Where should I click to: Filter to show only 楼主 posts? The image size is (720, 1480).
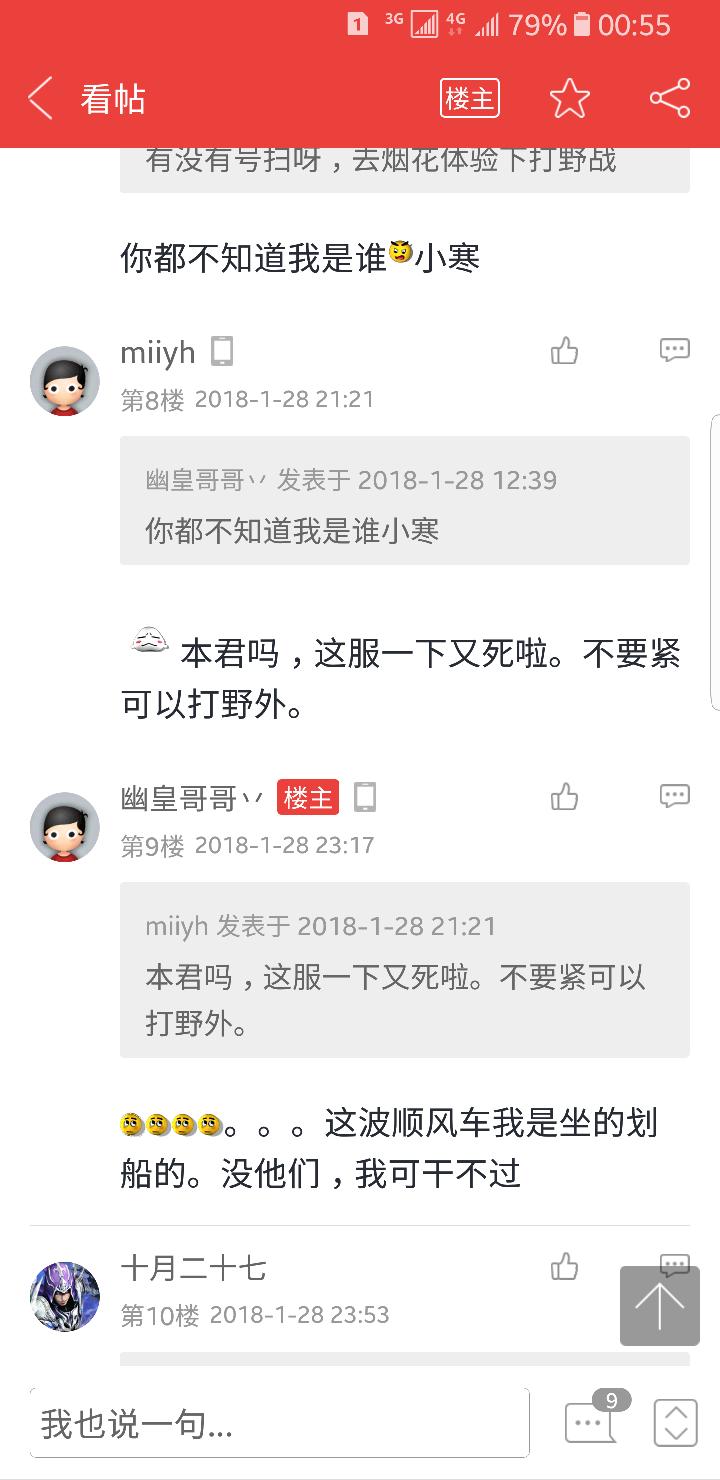click(x=469, y=98)
